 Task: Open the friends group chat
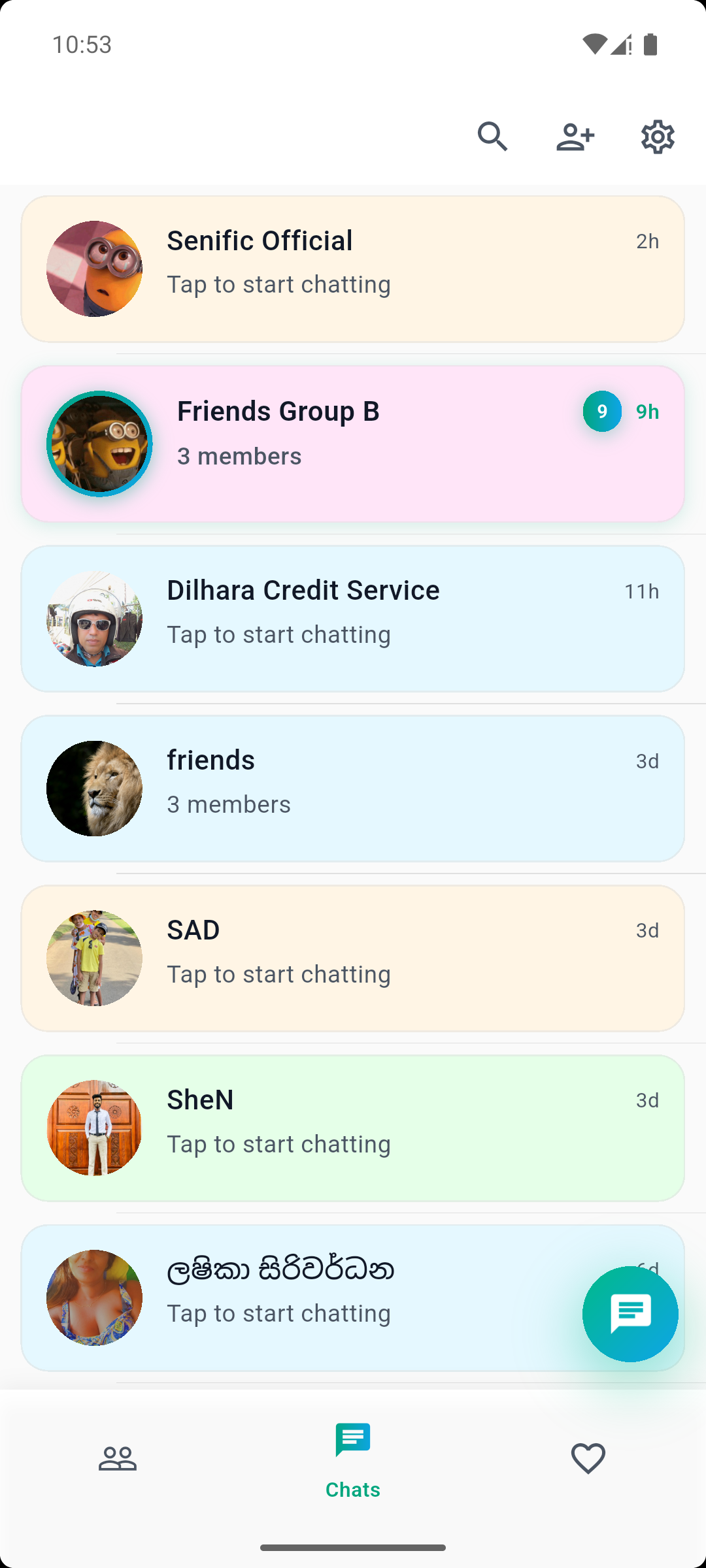pos(353,789)
